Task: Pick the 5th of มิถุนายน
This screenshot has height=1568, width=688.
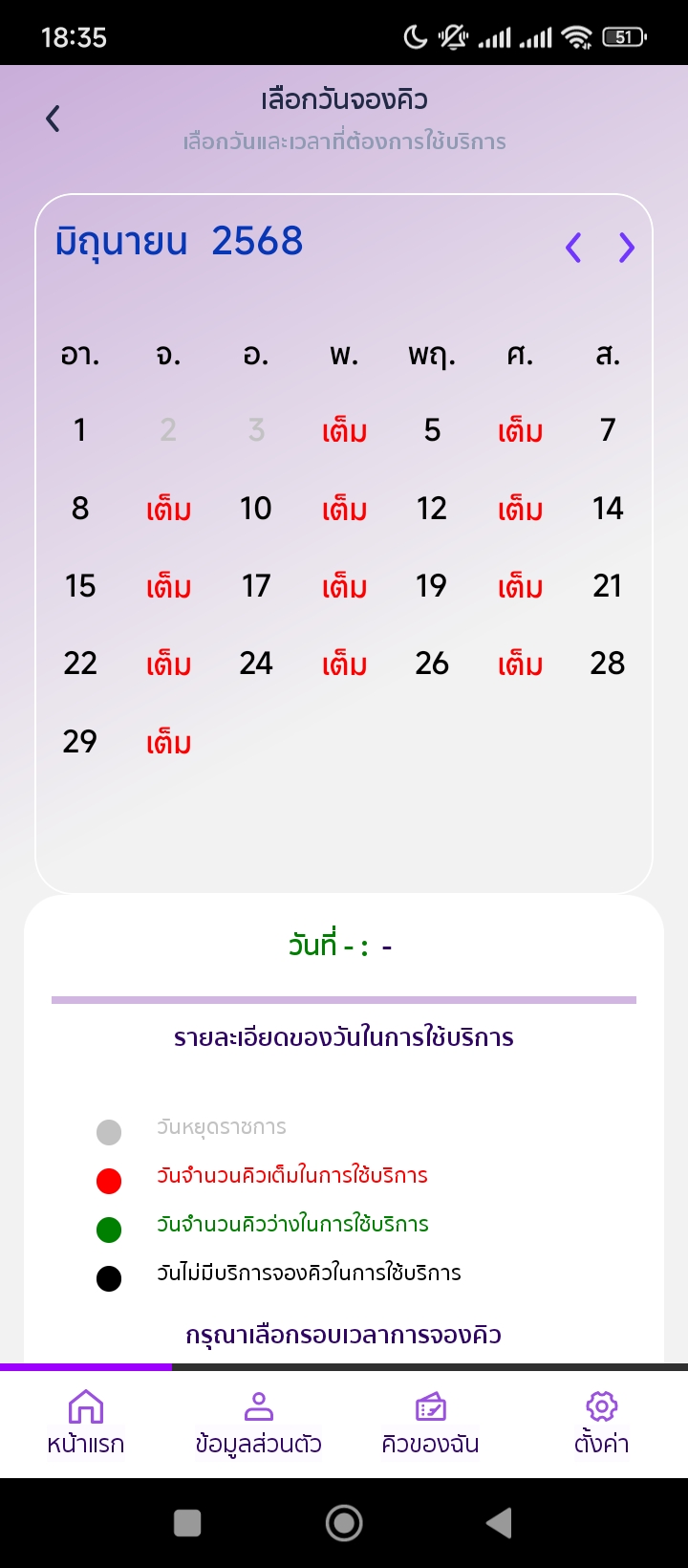Action: (x=432, y=430)
